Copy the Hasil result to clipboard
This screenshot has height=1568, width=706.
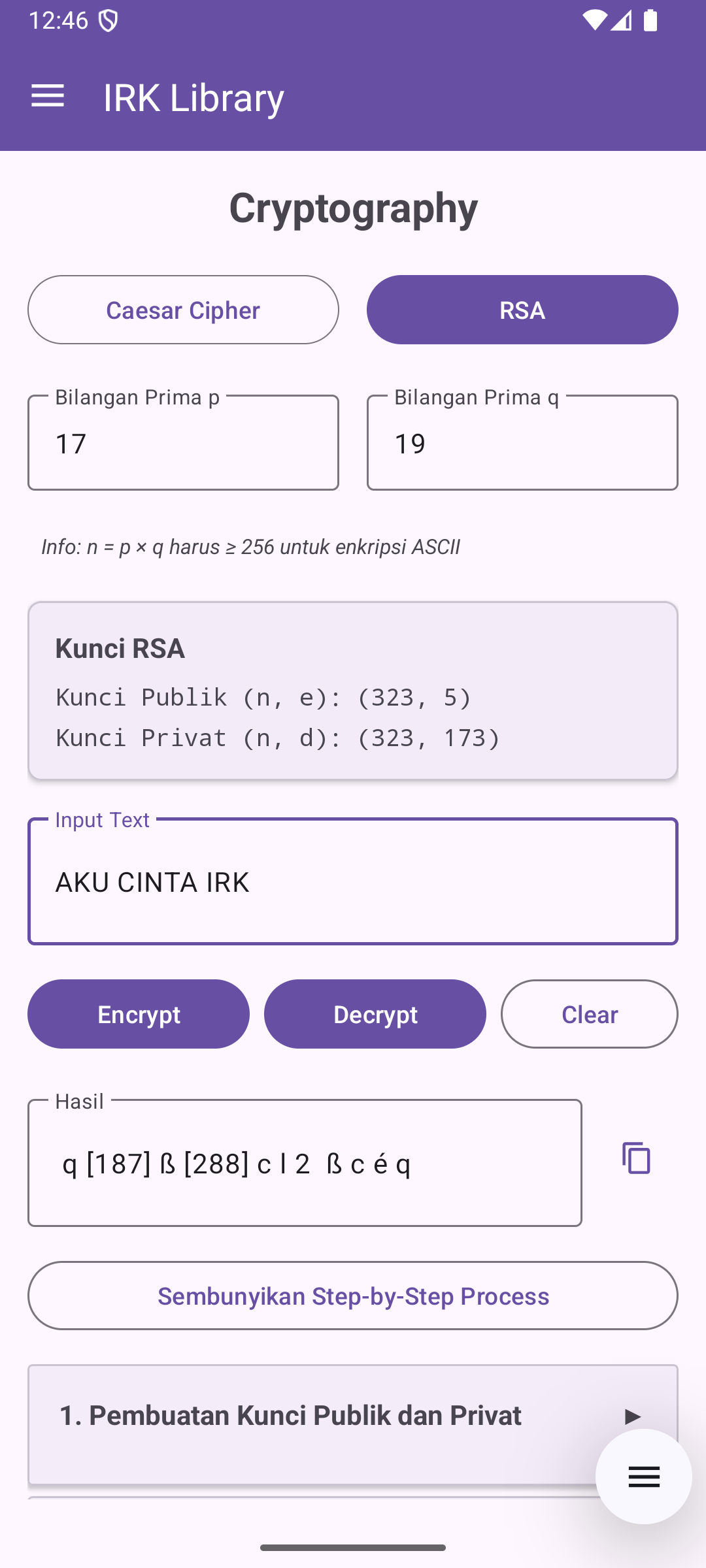pos(636,1158)
